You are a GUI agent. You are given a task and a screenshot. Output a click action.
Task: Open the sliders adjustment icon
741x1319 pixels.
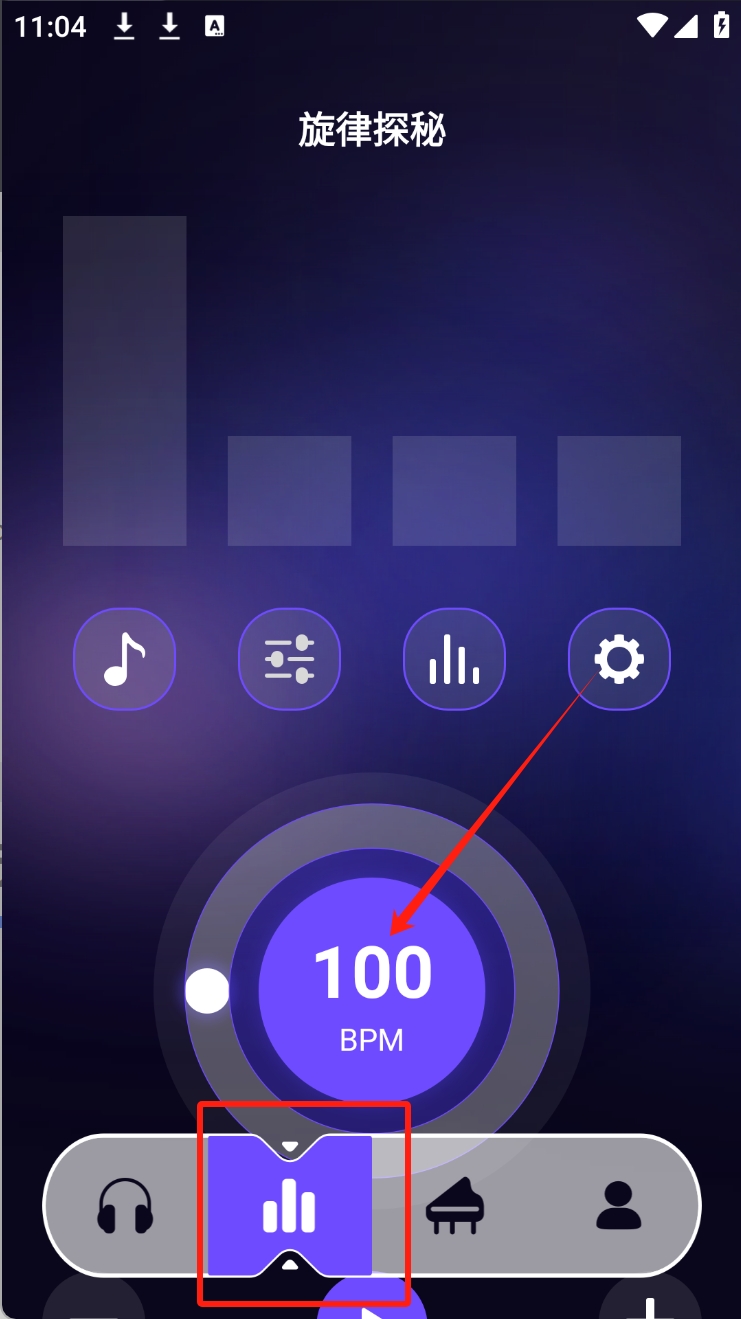coord(290,660)
